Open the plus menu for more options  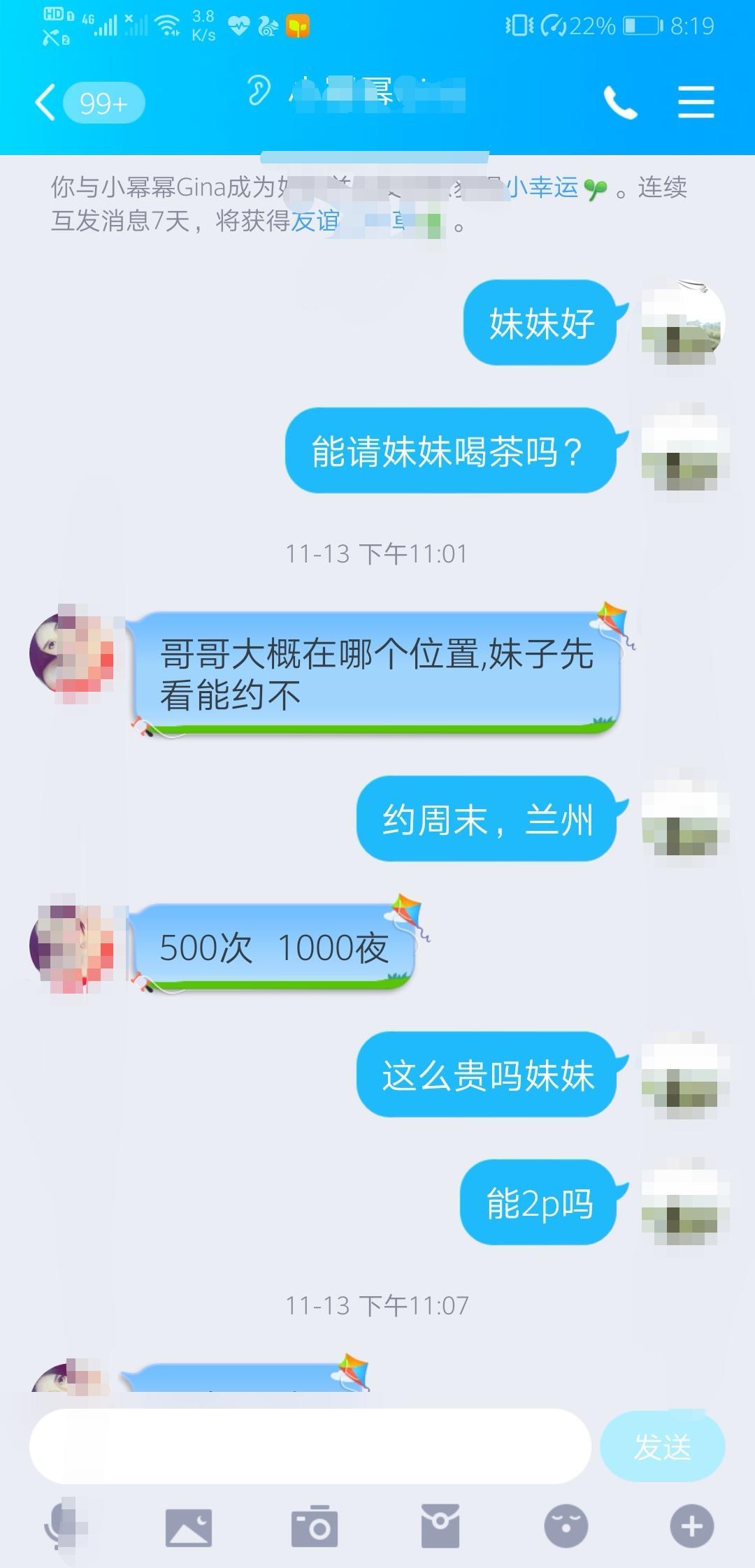pos(691,1527)
